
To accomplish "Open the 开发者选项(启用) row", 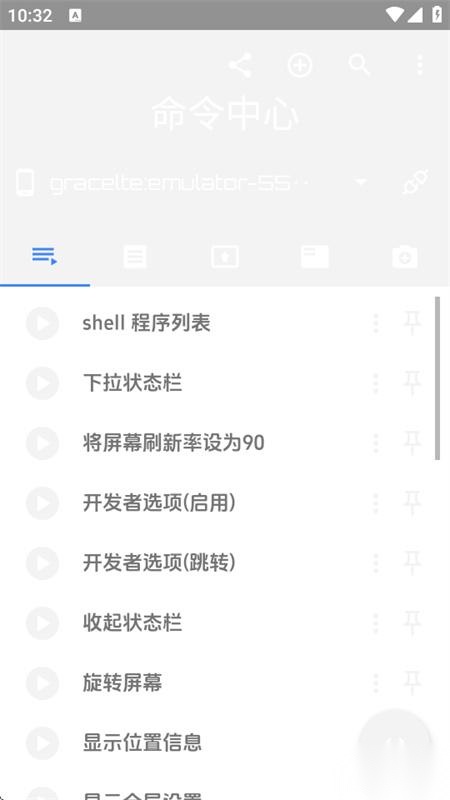I will coord(225,503).
